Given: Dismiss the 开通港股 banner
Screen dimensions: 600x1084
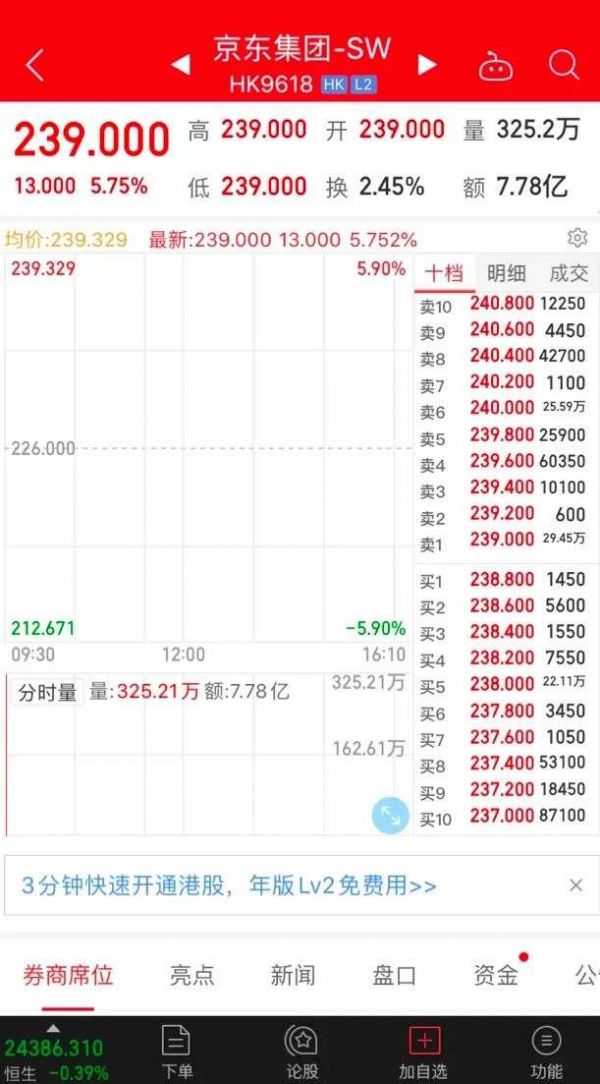Looking at the screenshot, I should click(575, 885).
